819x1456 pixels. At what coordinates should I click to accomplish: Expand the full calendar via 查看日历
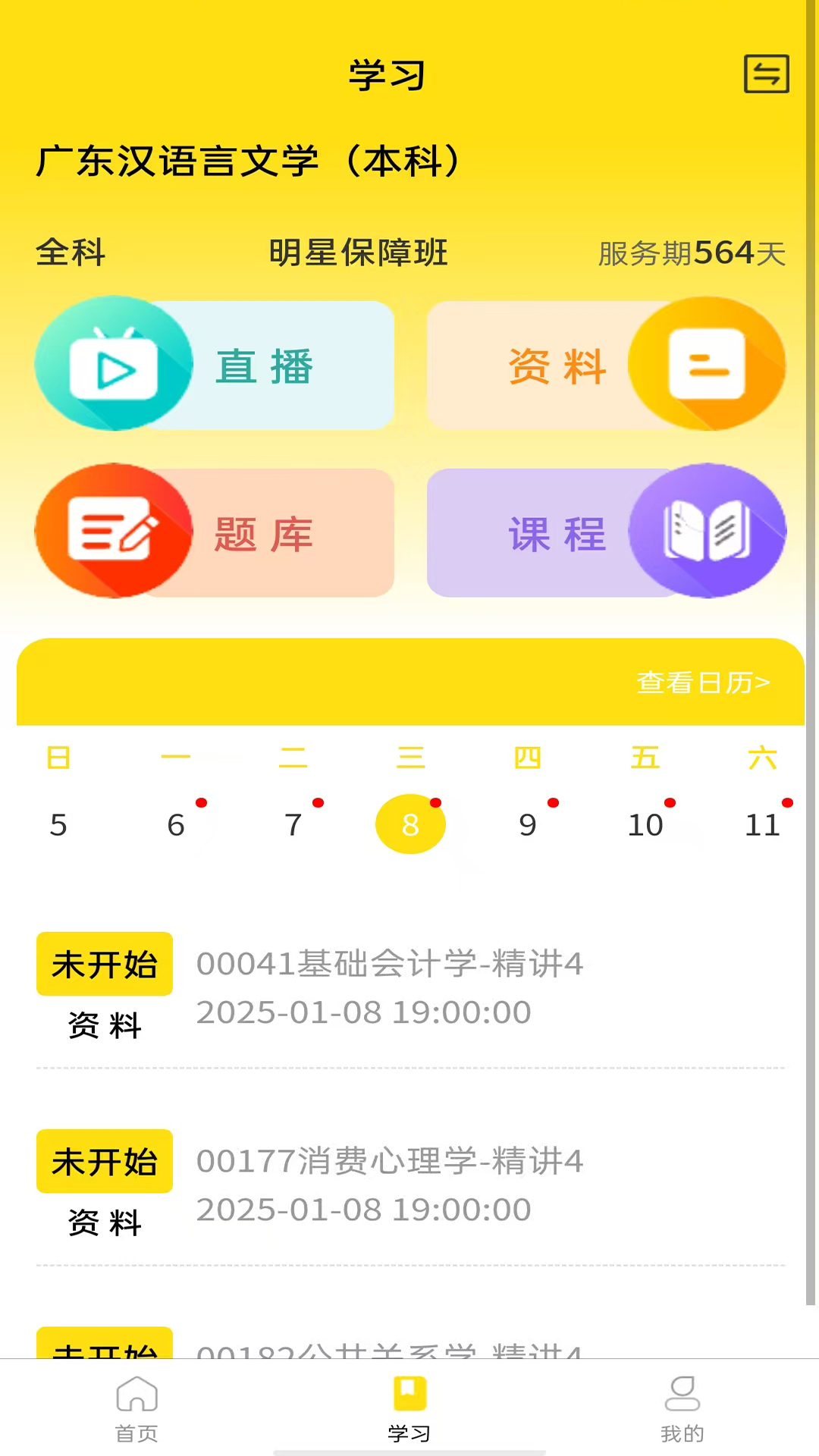point(701,682)
